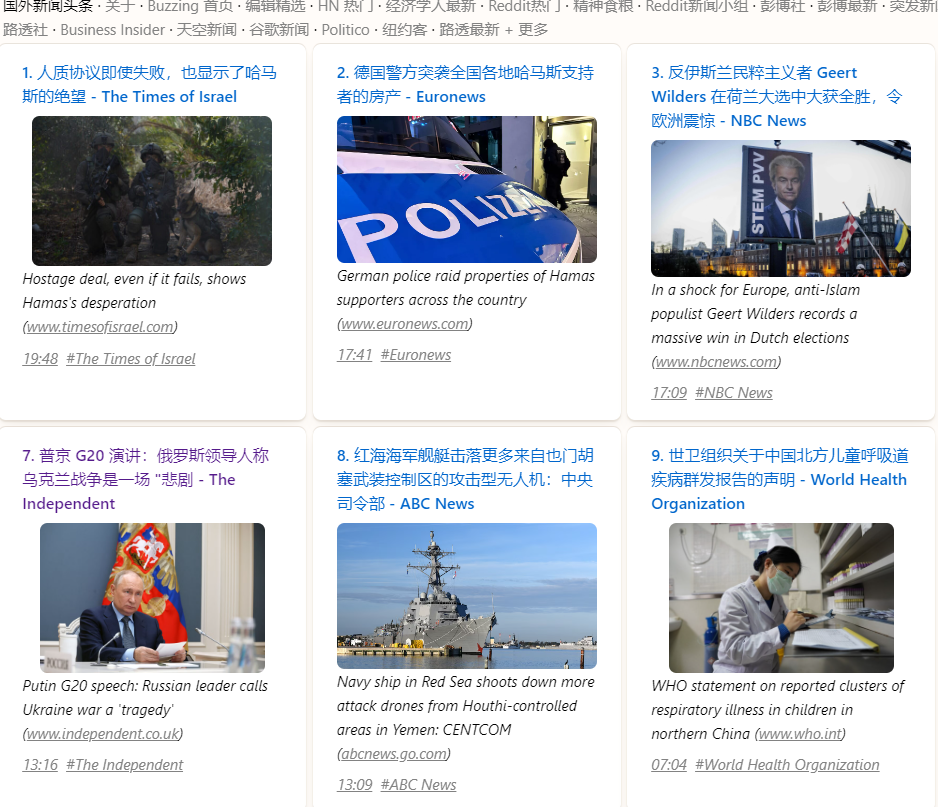This screenshot has height=807, width=938.
Task: Open the Times of Israel hostage deal headline
Action: [149, 85]
